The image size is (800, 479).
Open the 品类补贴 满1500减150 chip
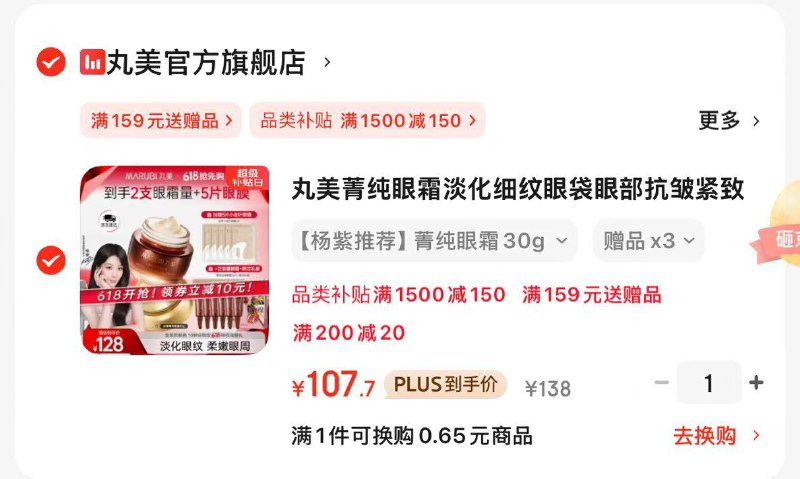pos(366,120)
